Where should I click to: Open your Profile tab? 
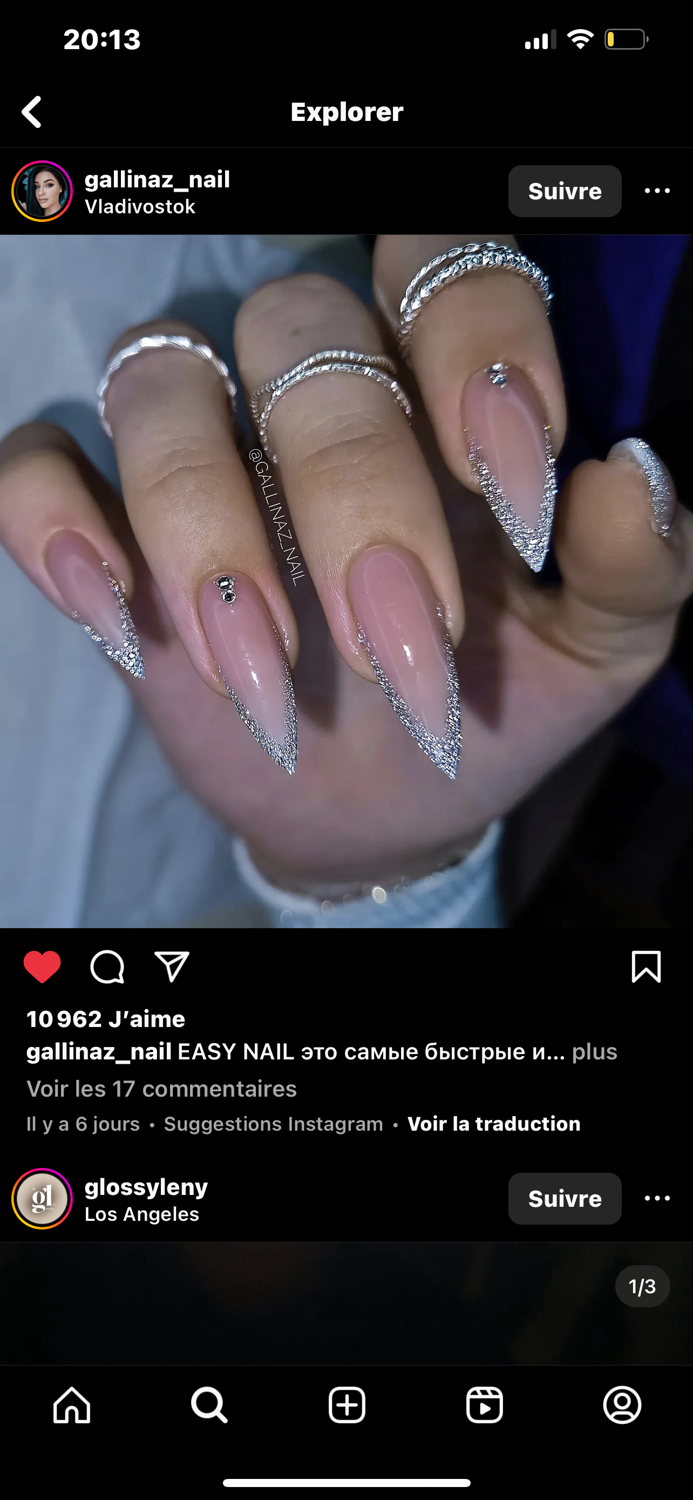coord(622,1406)
